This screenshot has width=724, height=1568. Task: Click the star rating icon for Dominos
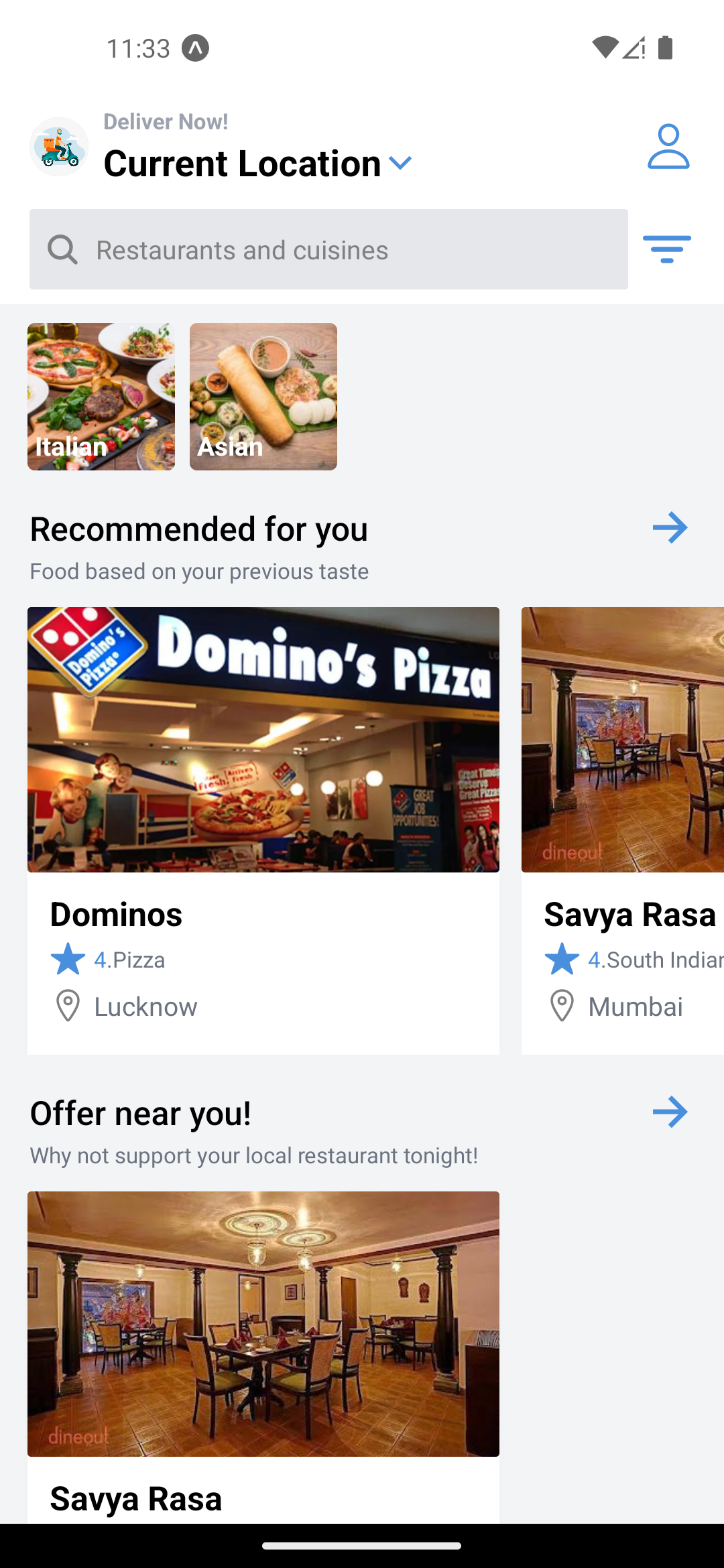(x=68, y=959)
